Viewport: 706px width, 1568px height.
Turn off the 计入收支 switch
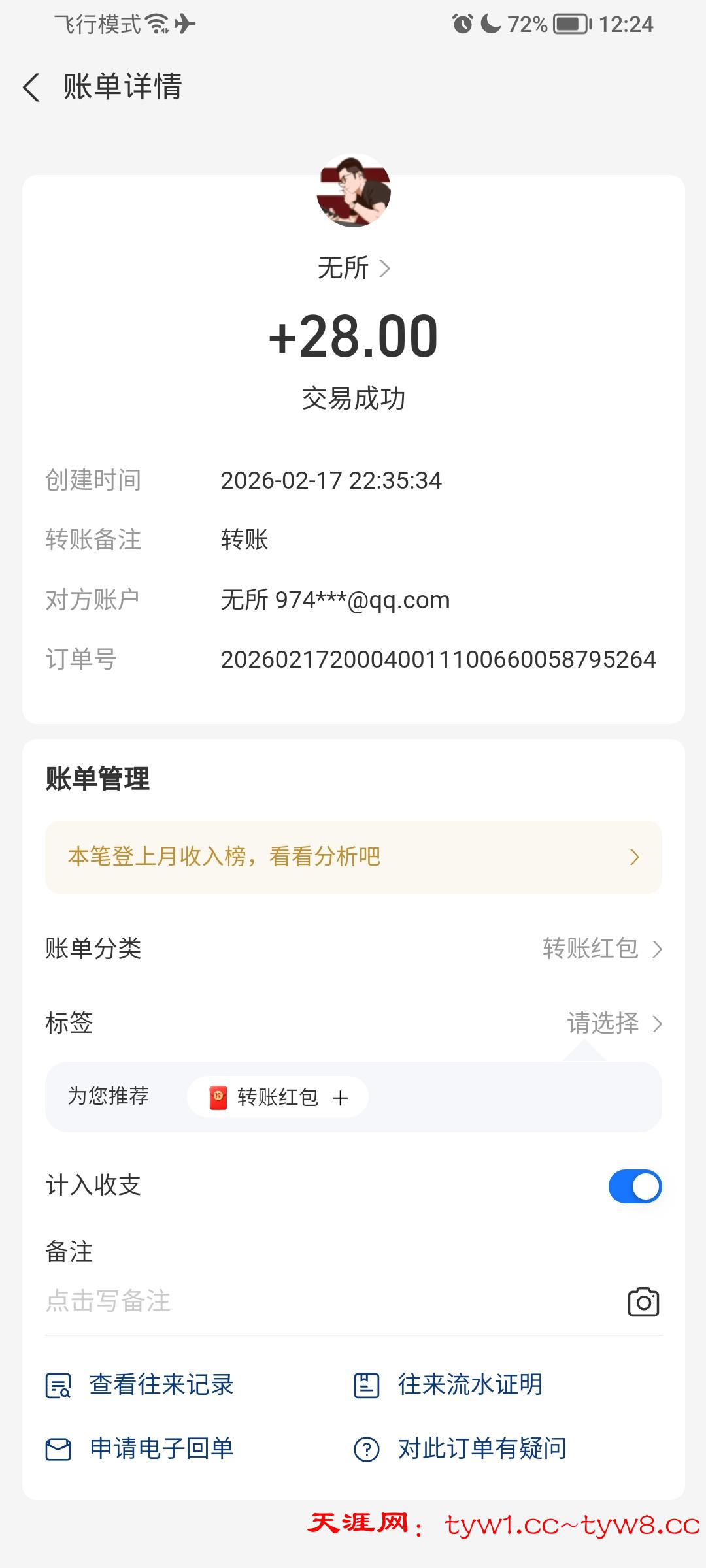tap(635, 1186)
